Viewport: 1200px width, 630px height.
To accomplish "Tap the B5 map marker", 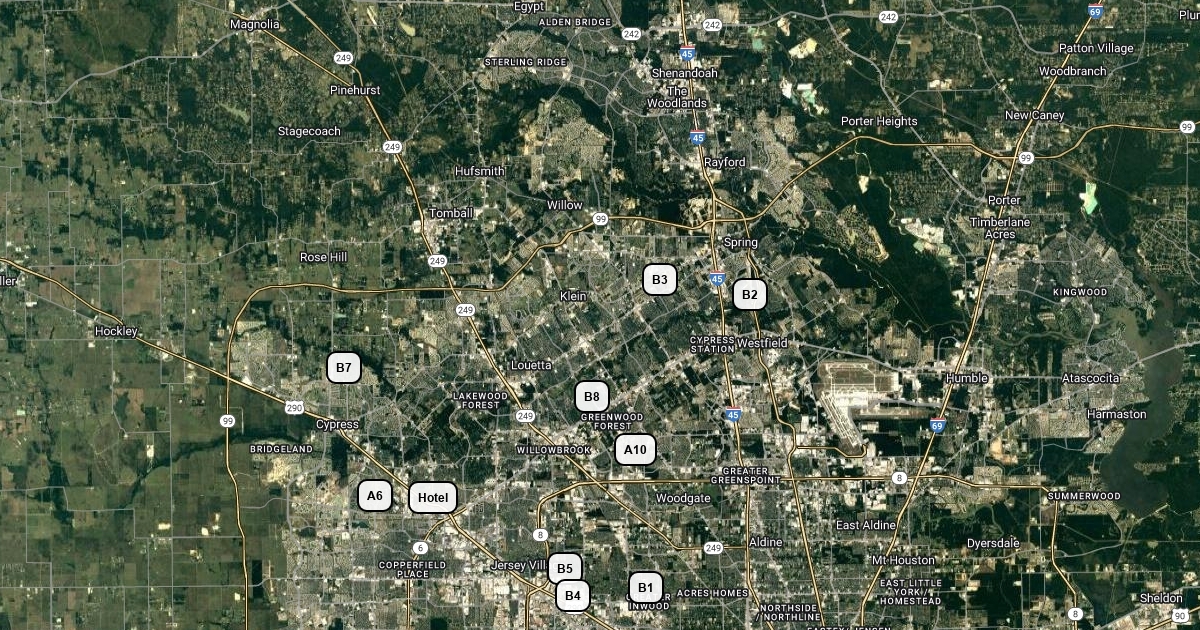I will [x=565, y=568].
